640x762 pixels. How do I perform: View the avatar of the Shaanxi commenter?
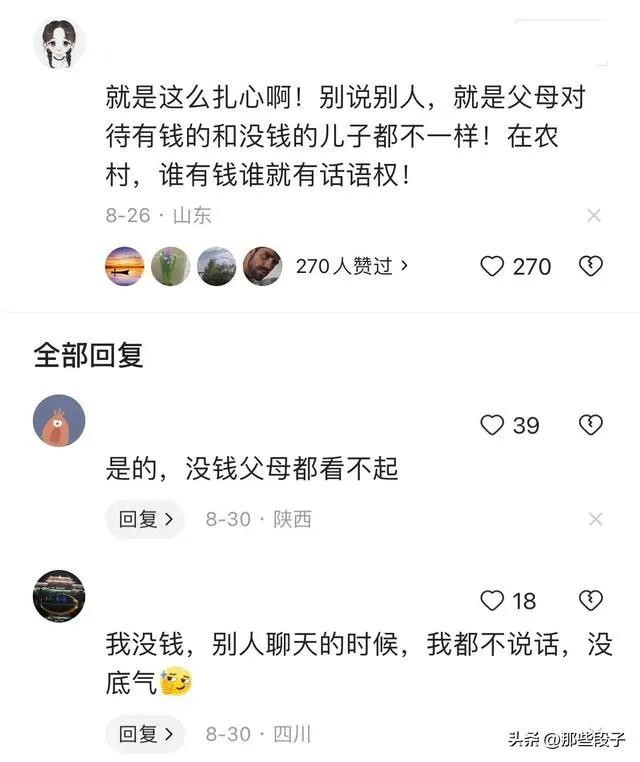60,420
